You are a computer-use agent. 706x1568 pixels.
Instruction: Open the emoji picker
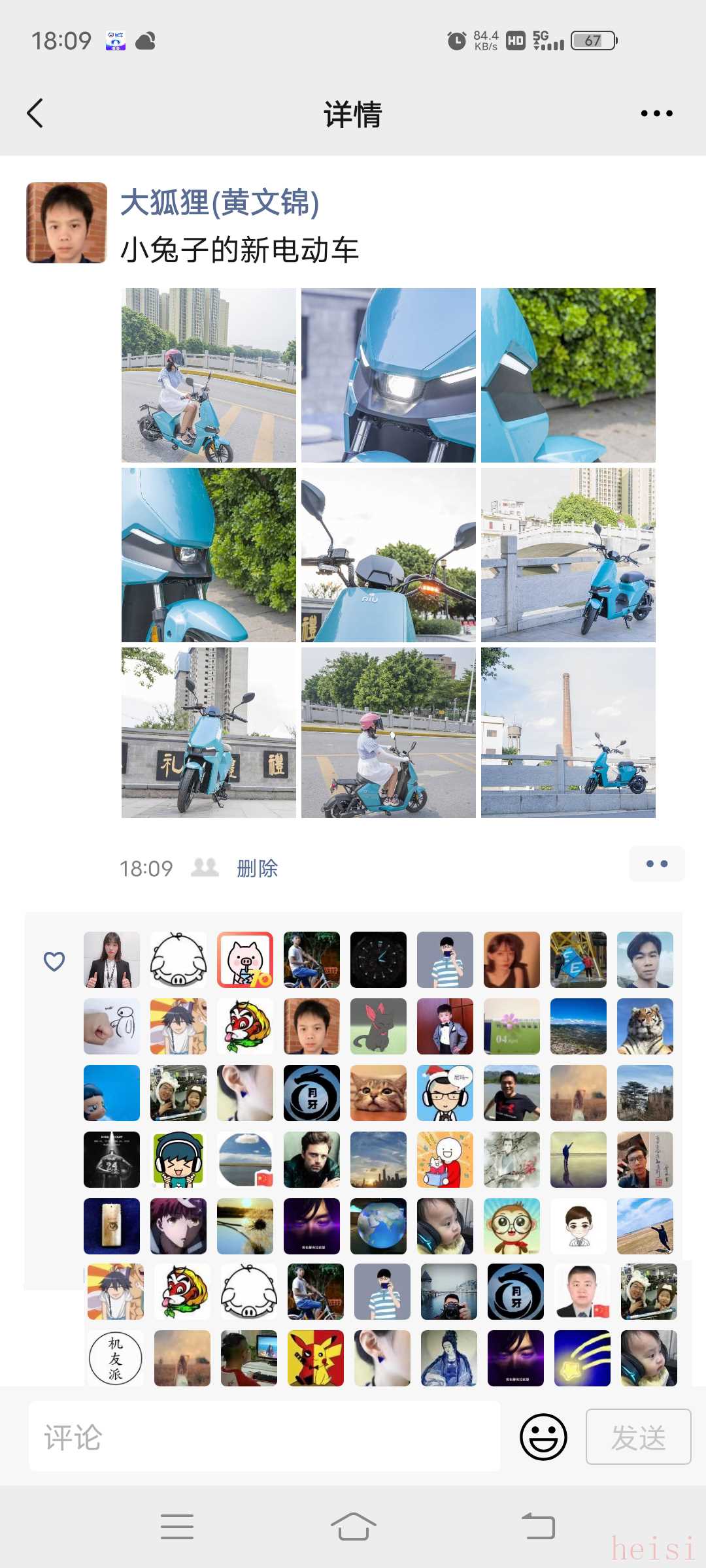pyautogui.click(x=543, y=1437)
